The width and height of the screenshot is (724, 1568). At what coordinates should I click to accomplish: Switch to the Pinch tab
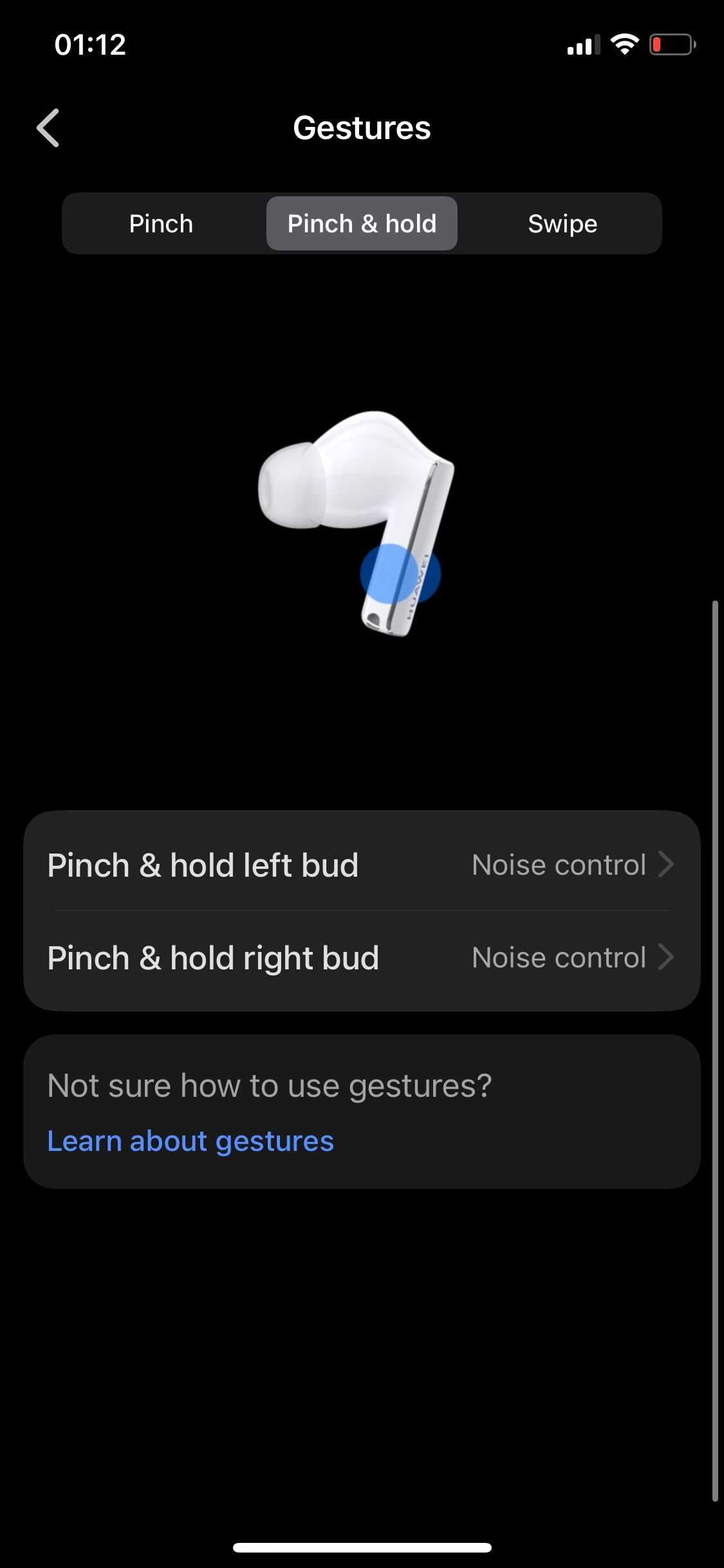point(161,223)
